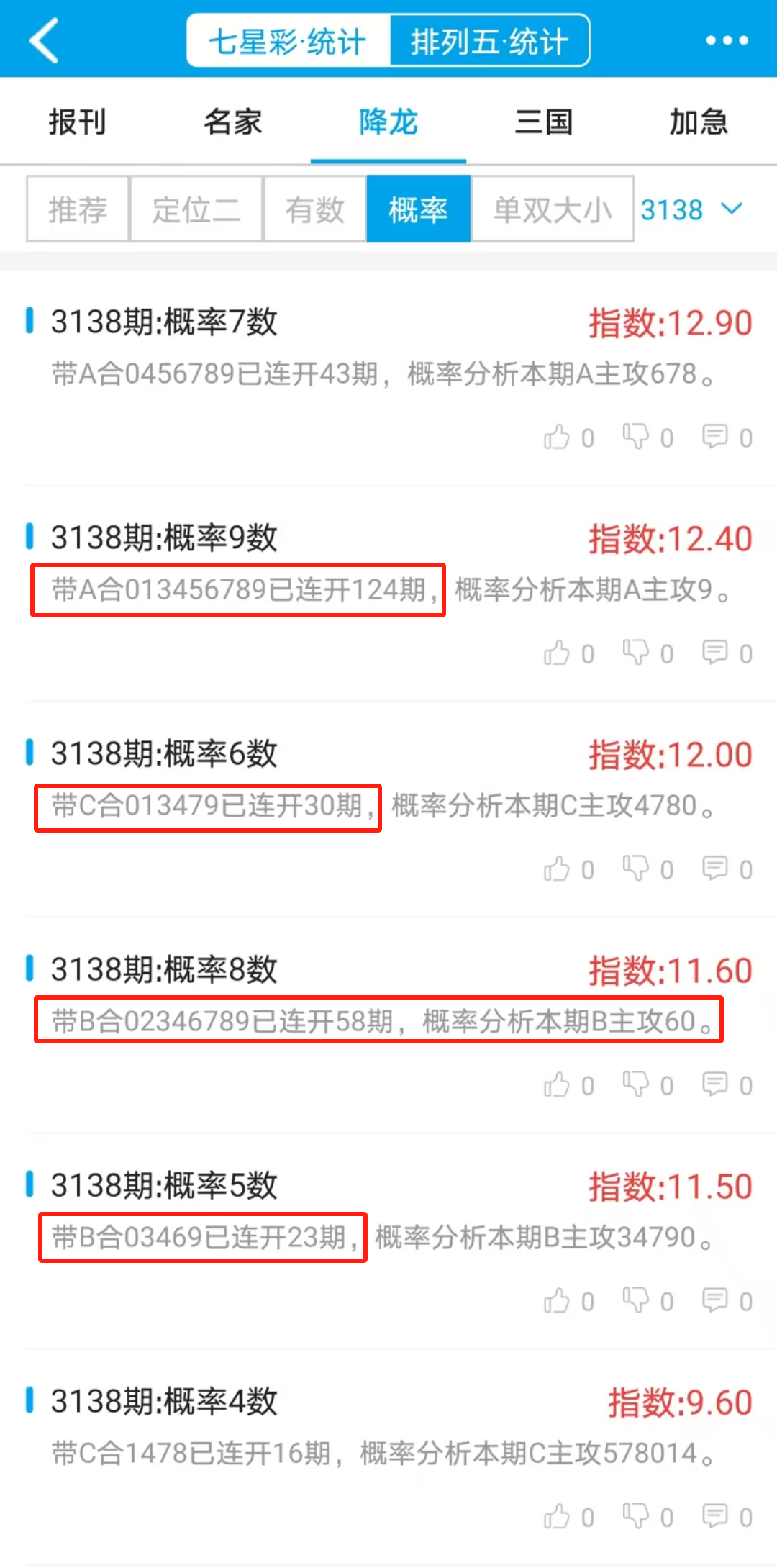This screenshot has width=777, height=1568.
Task: Select the 推荐 filter
Action: click(x=78, y=209)
